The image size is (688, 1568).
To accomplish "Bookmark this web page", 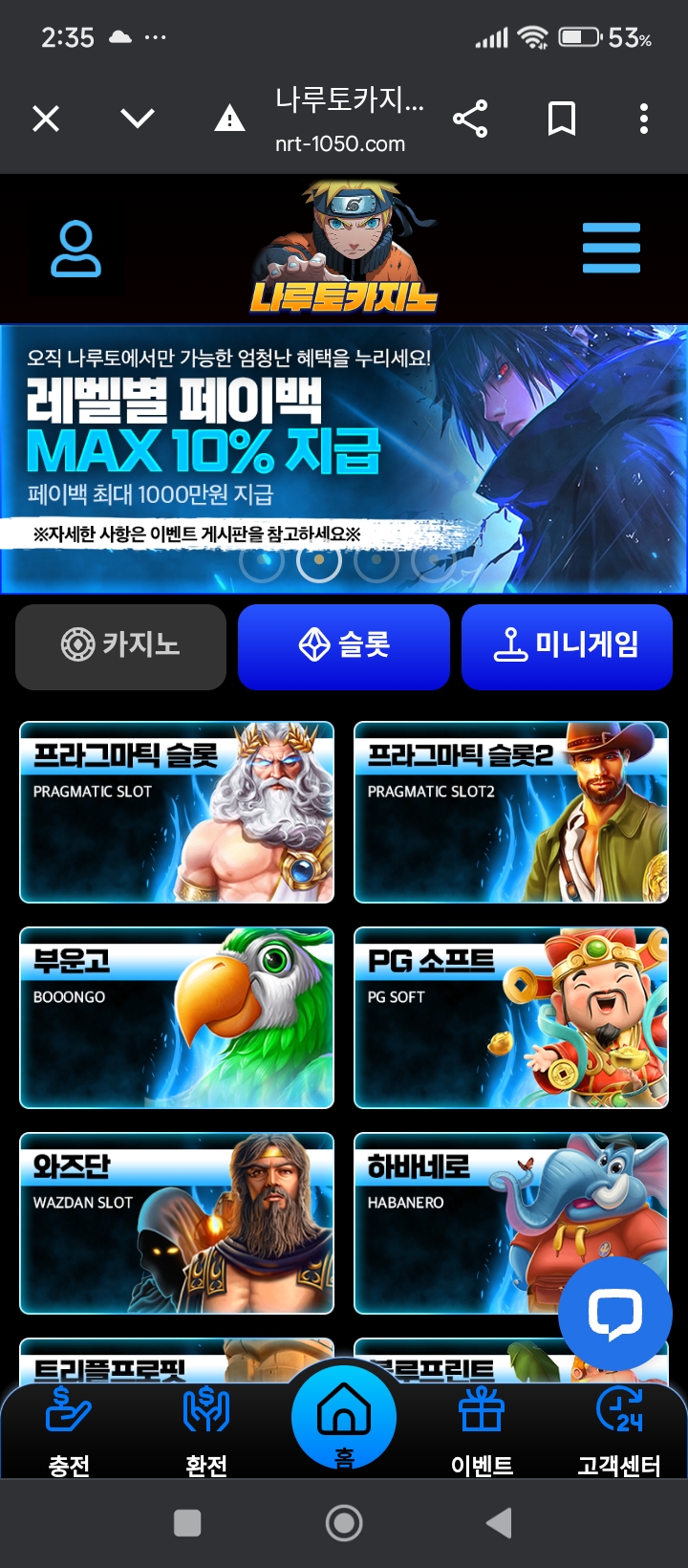I will coord(561,119).
